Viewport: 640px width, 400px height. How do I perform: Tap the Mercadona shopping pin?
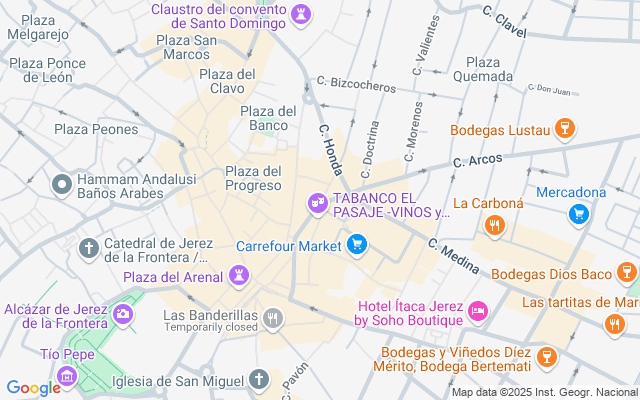(x=578, y=213)
